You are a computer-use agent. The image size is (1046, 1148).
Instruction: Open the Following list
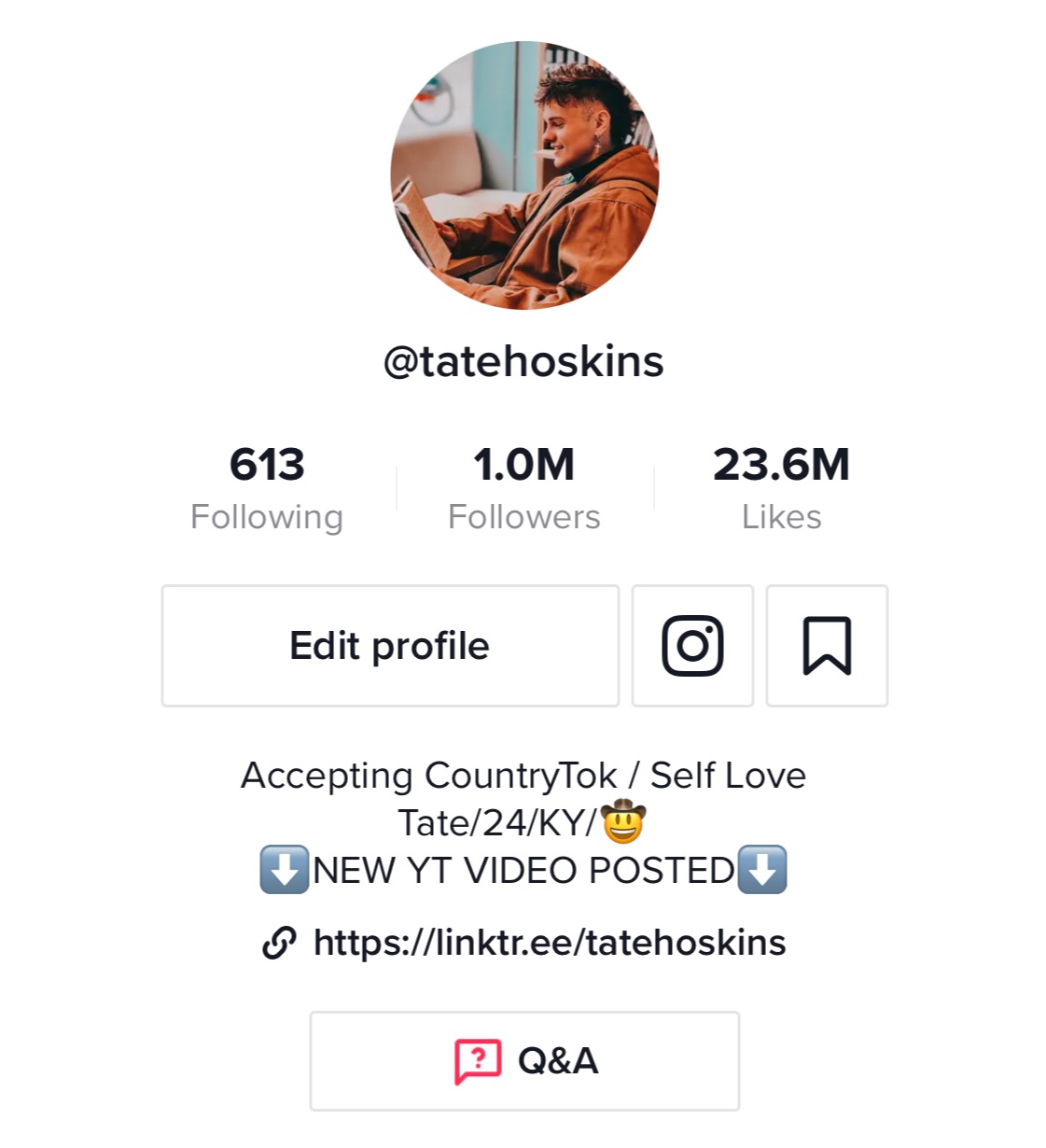[x=267, y=488]
